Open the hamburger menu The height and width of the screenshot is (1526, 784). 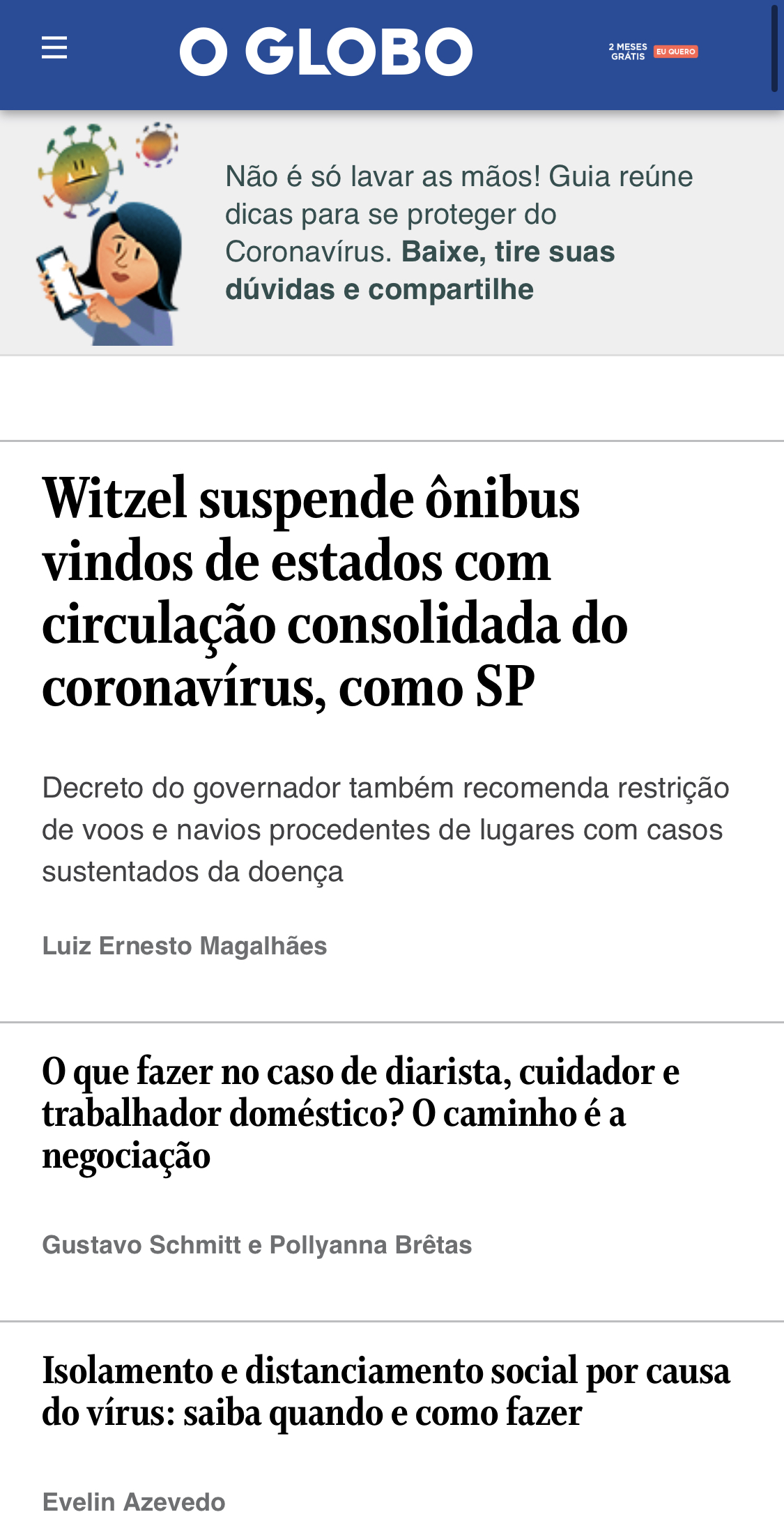click(x=54, y=48)
